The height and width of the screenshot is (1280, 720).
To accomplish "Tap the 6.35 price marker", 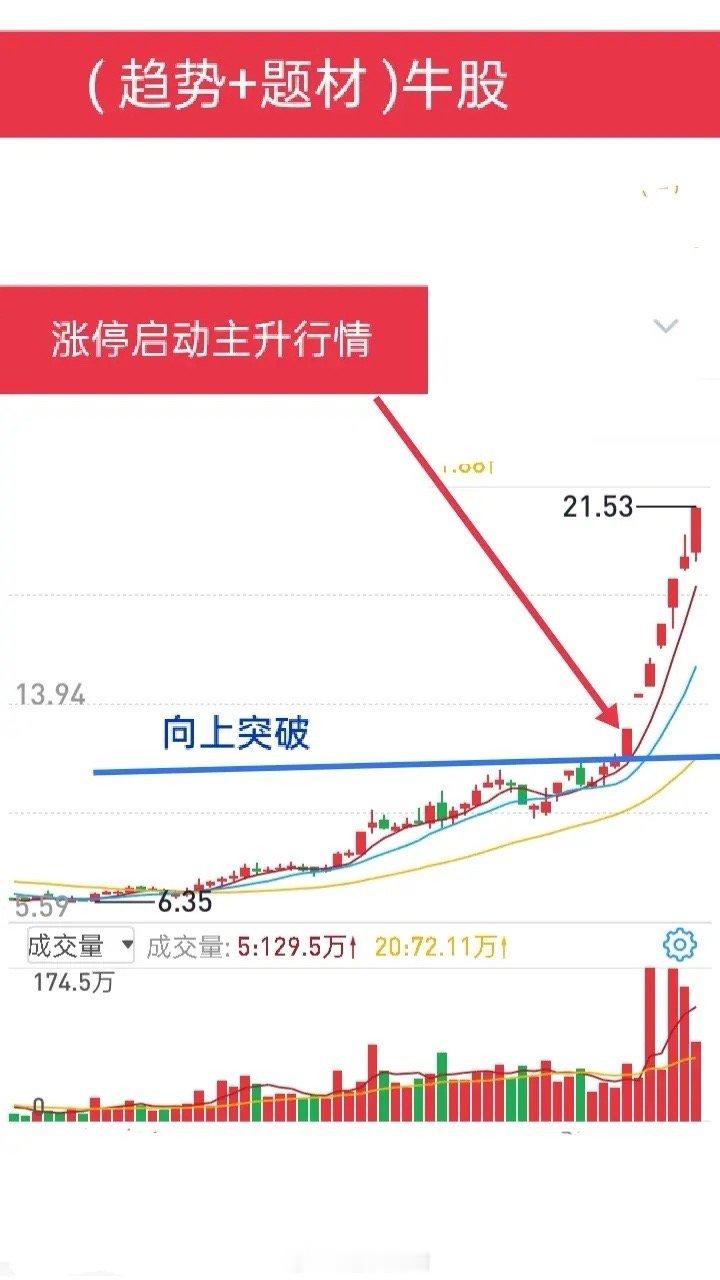I will 185,901.
